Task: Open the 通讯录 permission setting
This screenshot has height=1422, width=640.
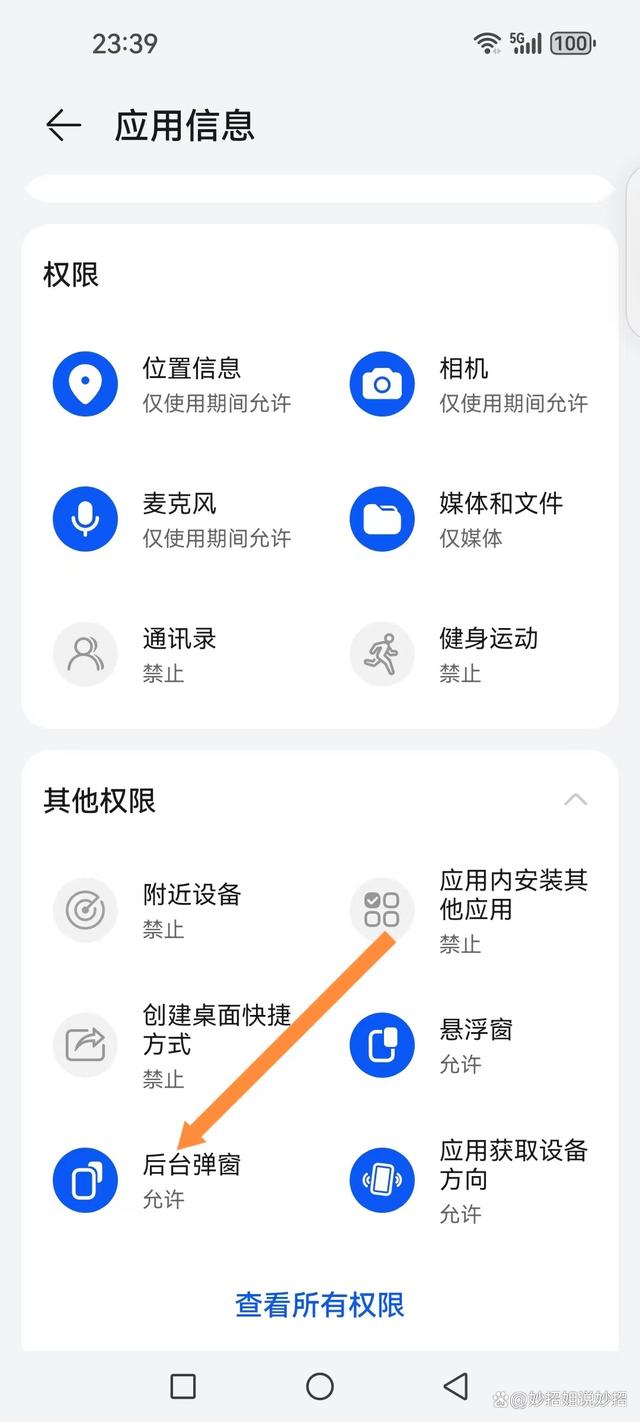Action: (170, 654)
